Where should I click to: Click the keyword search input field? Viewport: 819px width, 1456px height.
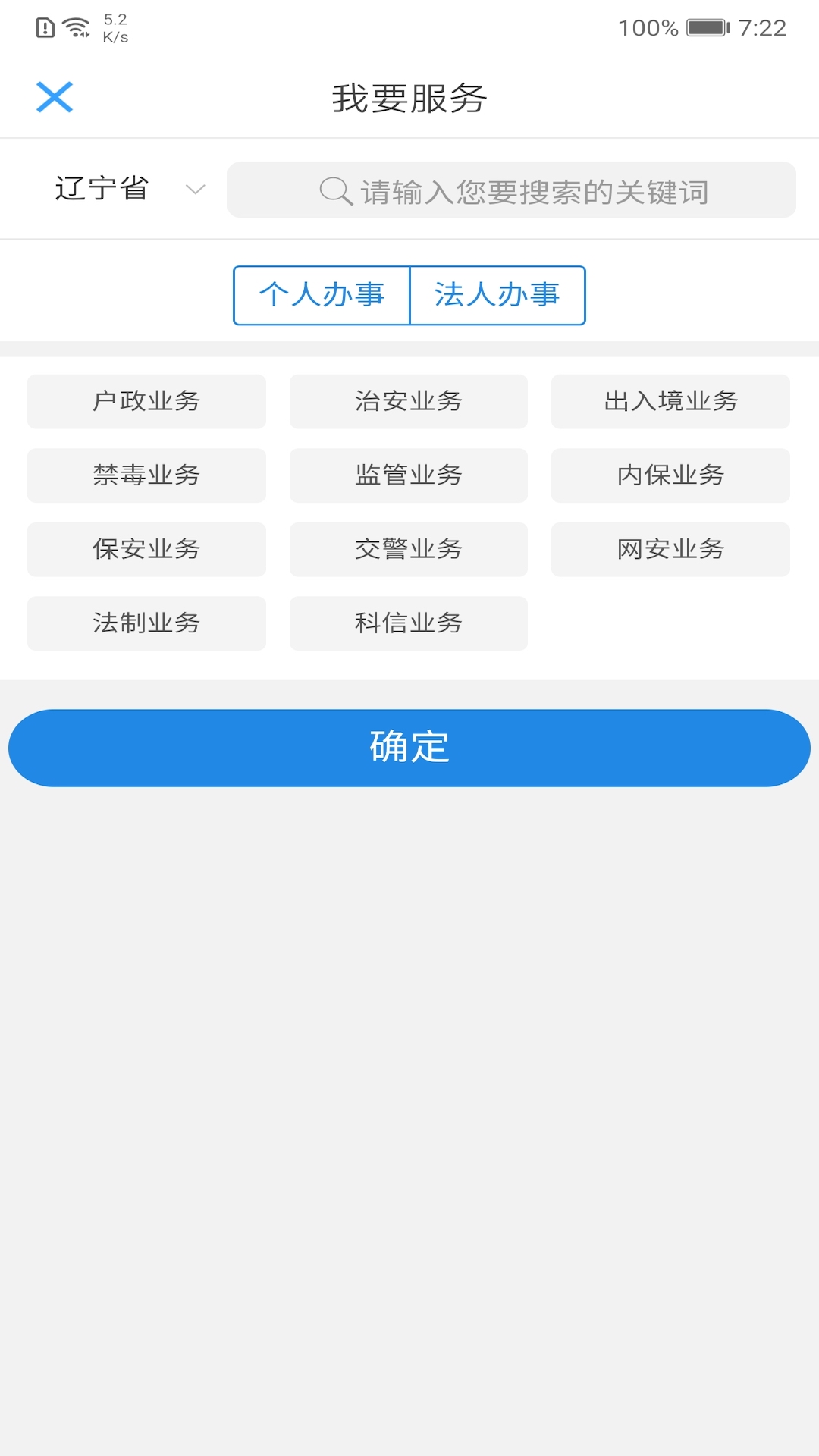531,191
